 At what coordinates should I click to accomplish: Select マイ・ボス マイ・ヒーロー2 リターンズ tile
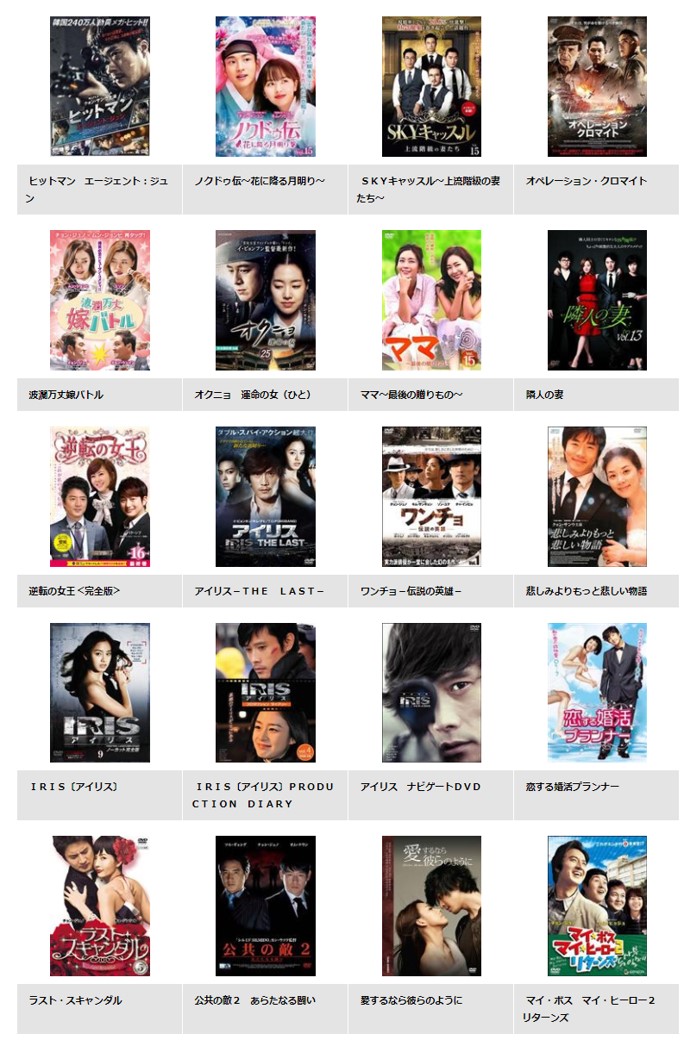597,905
